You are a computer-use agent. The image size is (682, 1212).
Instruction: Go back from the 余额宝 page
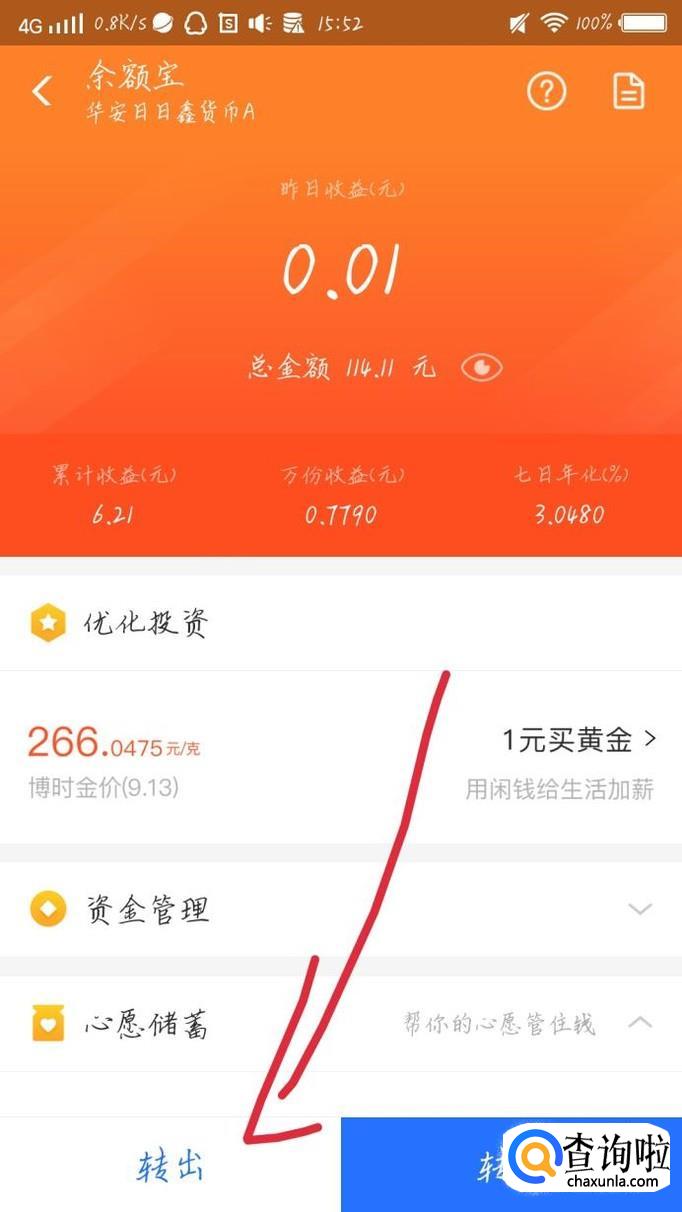[42, 92]
